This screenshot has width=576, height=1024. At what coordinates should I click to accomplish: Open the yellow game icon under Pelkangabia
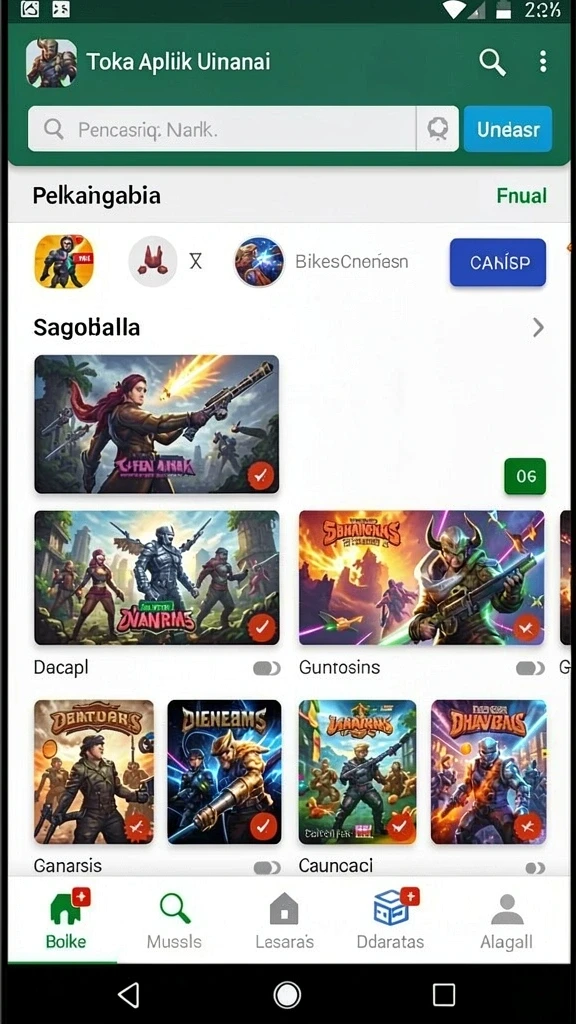click(64, 262)
